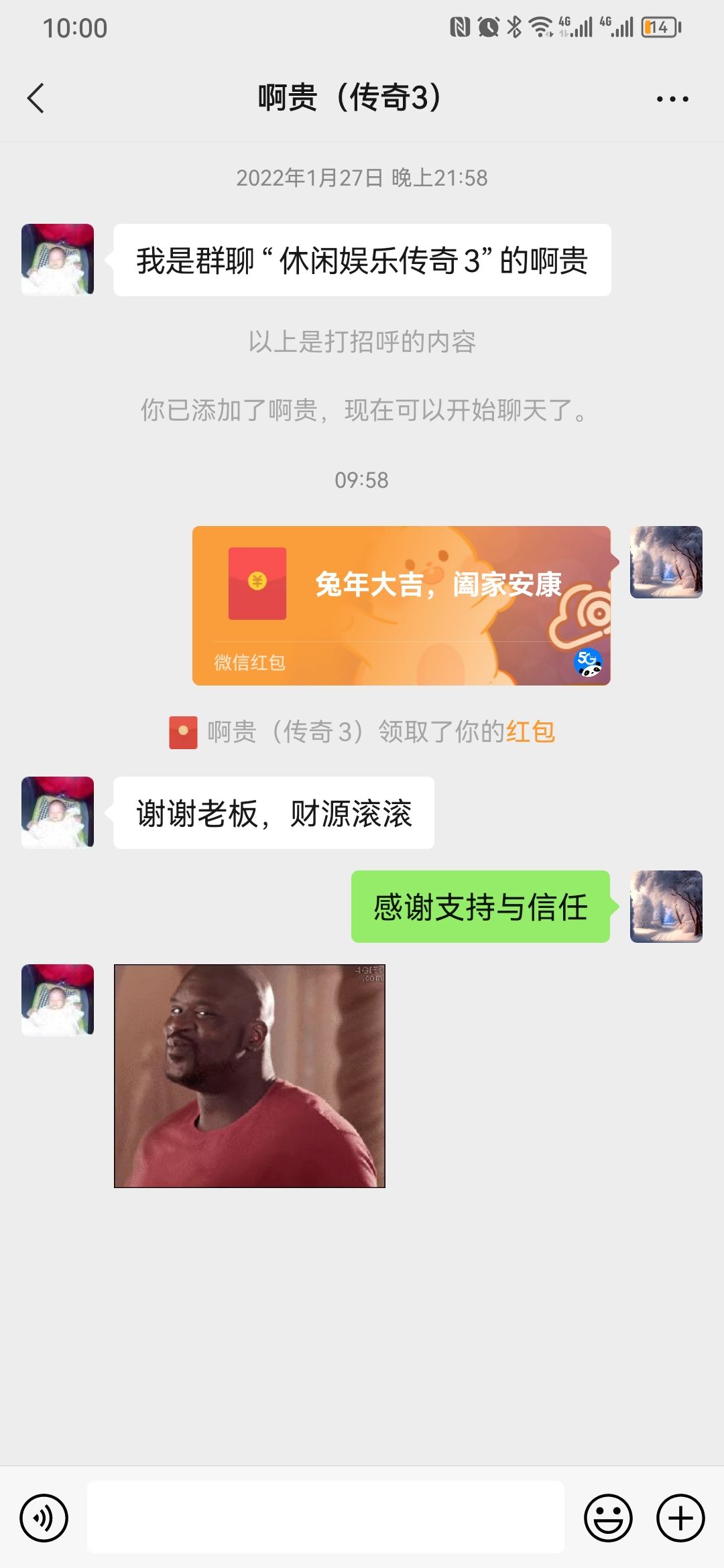Image resolution: width=724 pixels, height=1568 pixels.
Task: Open my avatar beside 感谢支持与信任 message
Action: (x=666, y=906)
